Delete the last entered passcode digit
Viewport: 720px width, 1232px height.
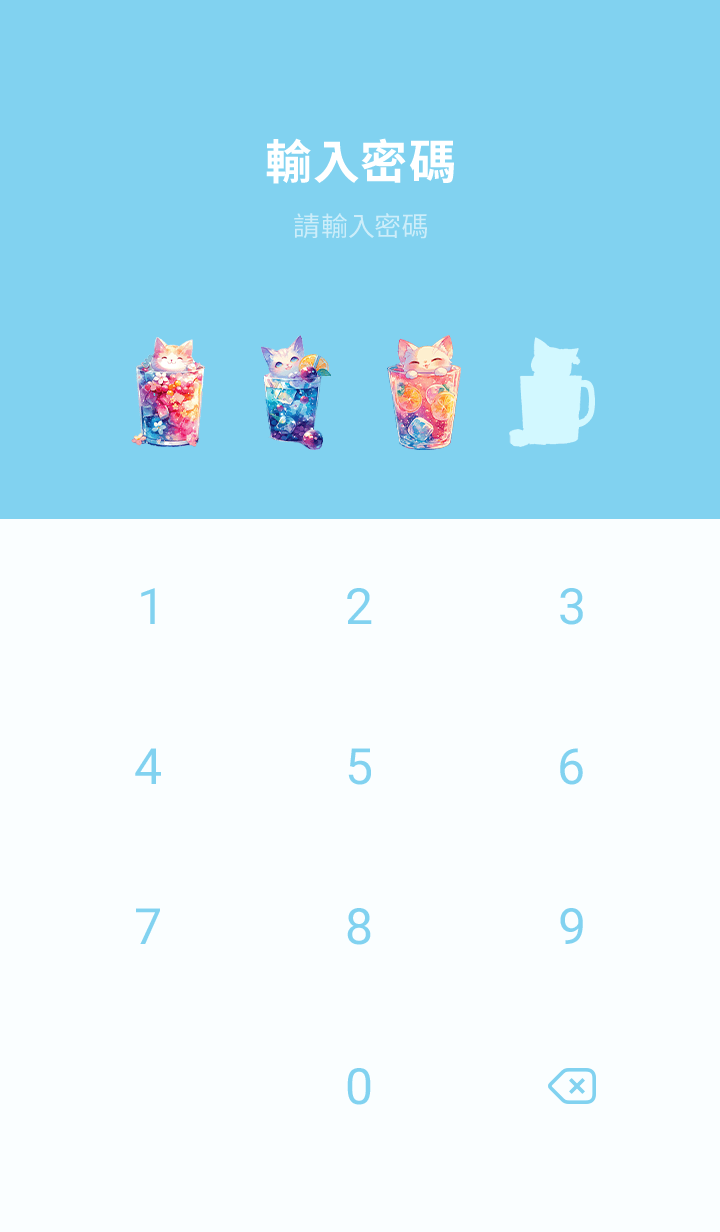[x=572, y=1086]
